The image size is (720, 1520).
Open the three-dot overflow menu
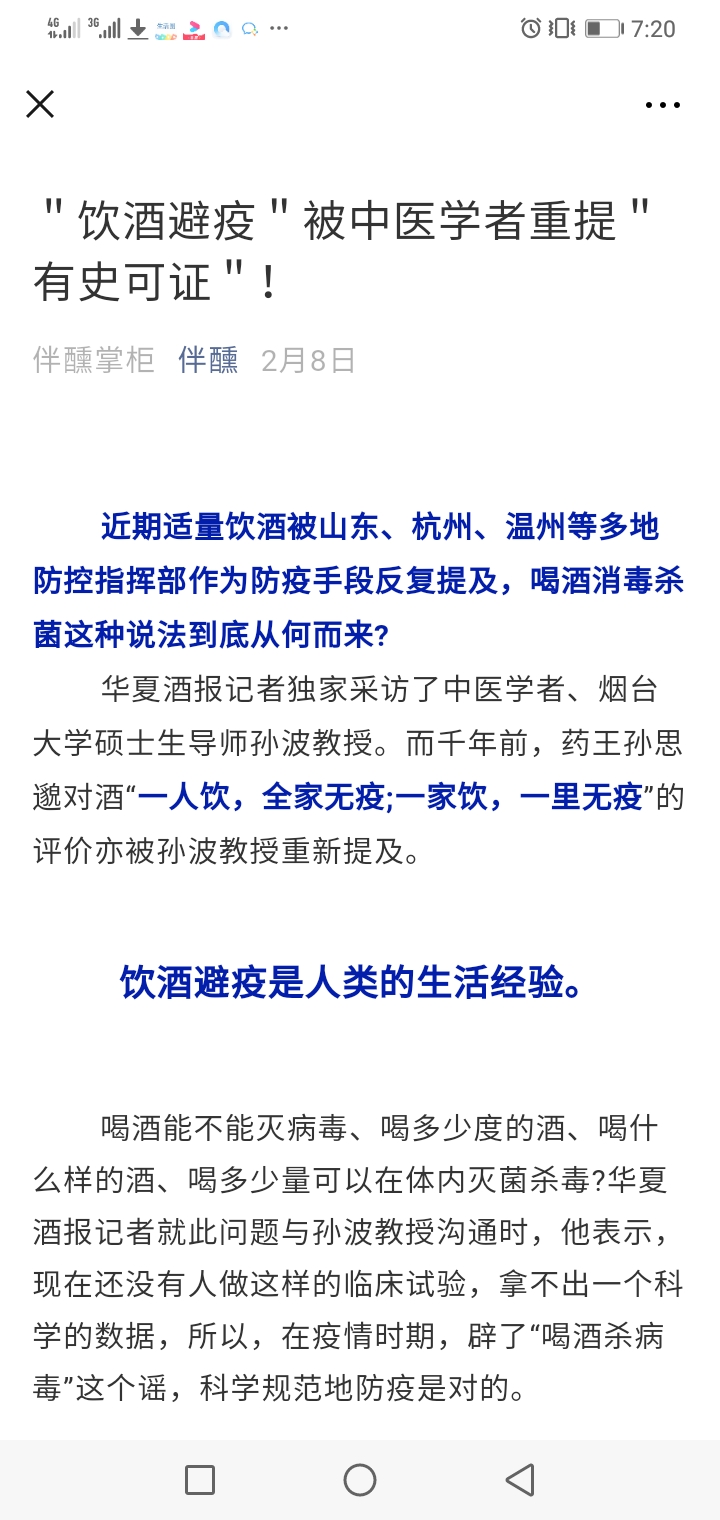click(662, 104)
